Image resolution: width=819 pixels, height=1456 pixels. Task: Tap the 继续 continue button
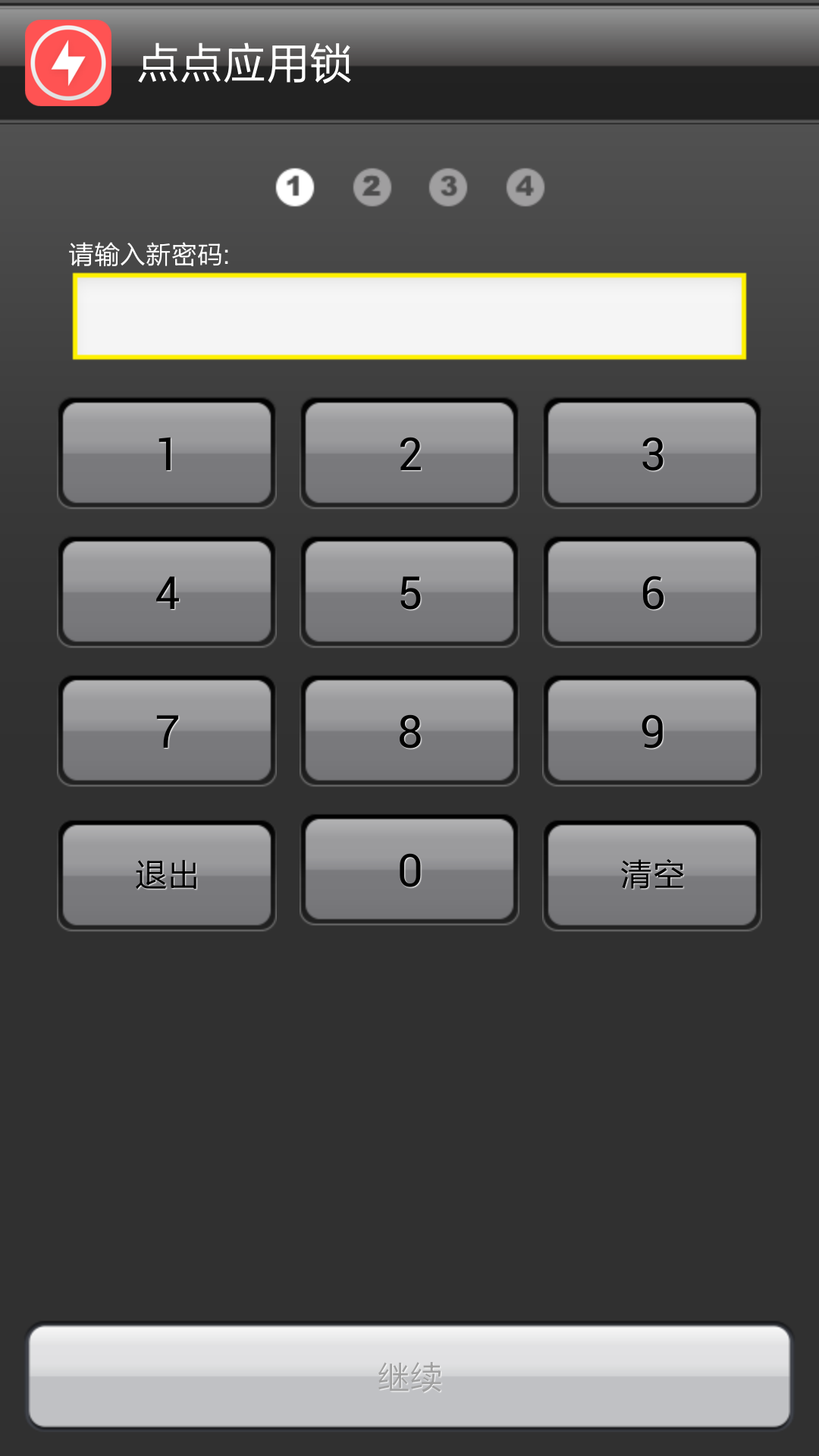pyautogui.click(x=409, y=1380)
